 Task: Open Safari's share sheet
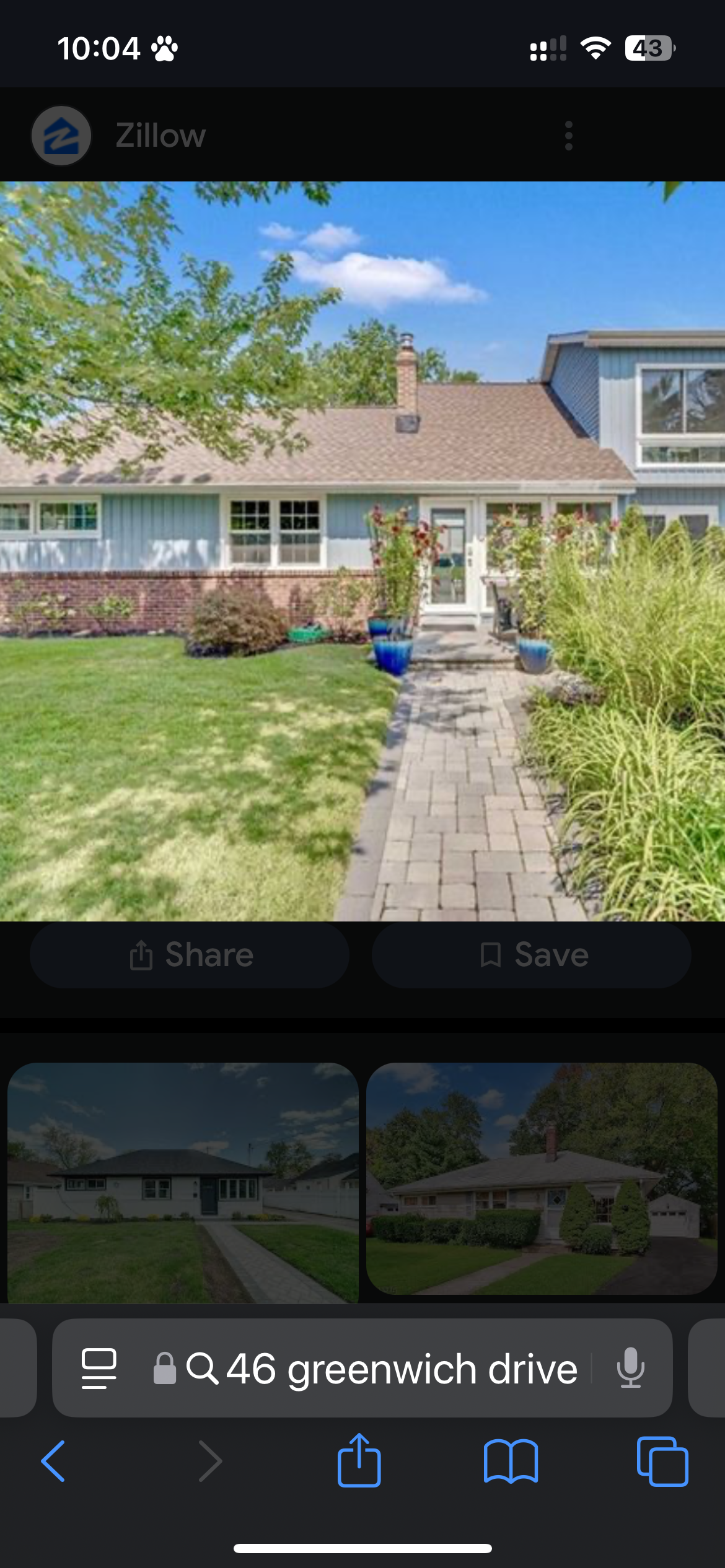(x=359, y=1460)
